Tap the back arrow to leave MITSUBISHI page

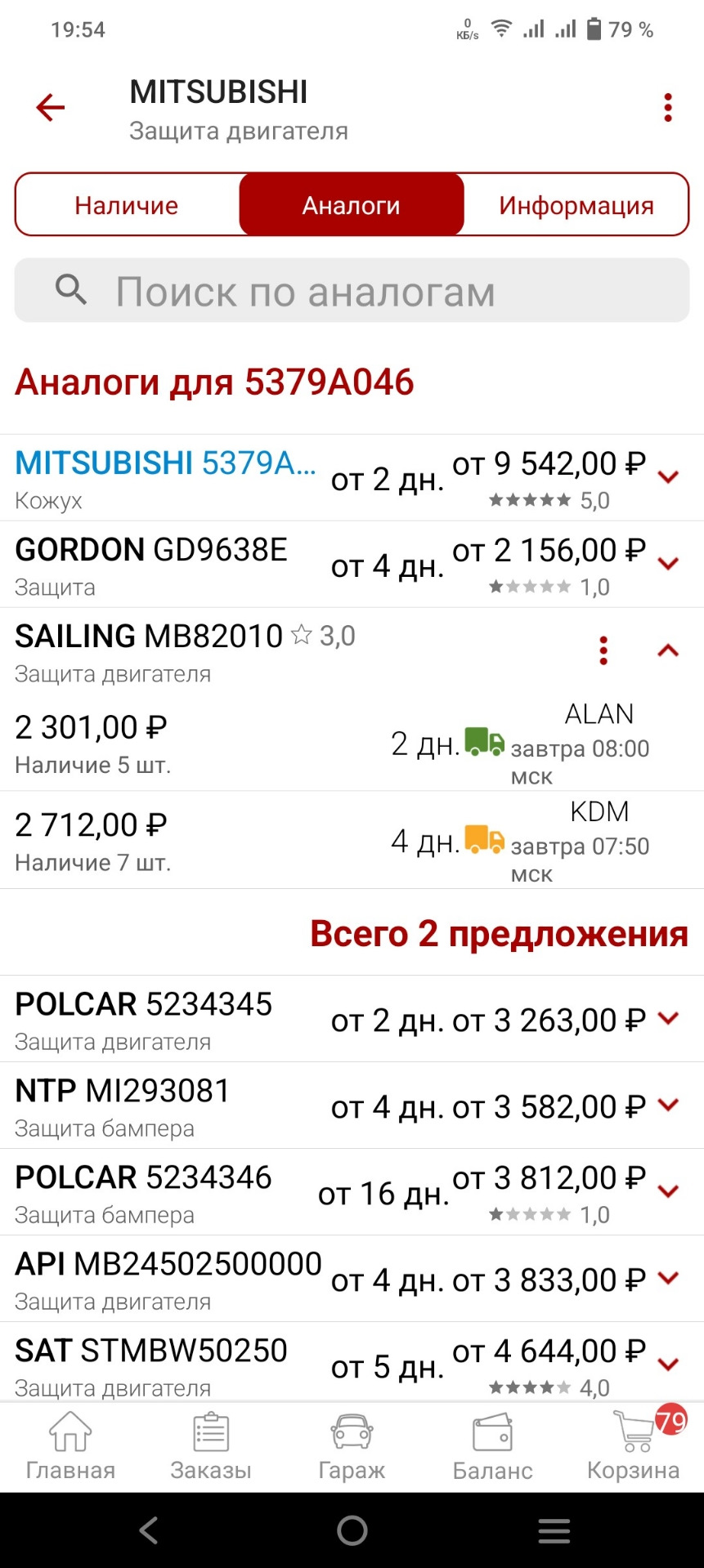pyautogui.click(x=49, y=107)
